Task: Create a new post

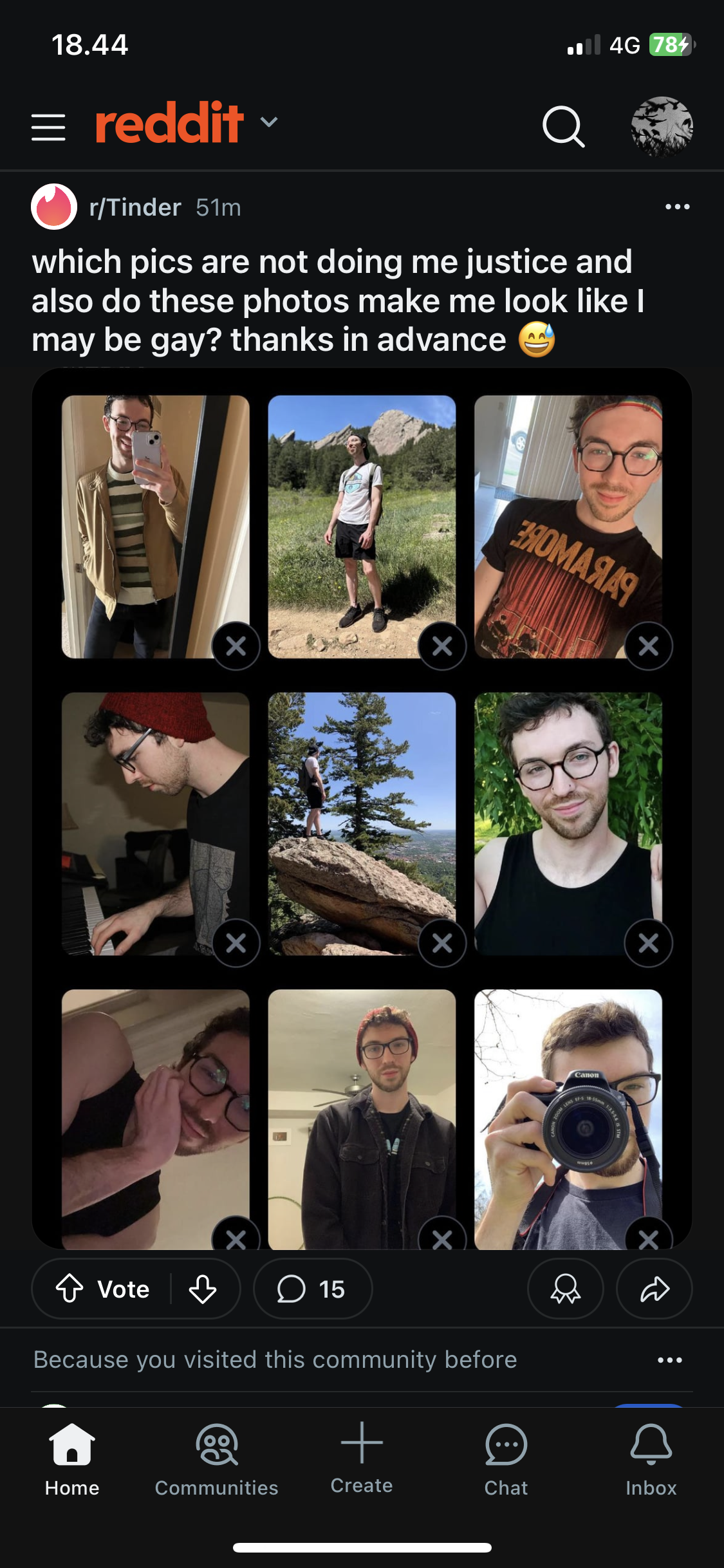Action: tap(362, 1458)
